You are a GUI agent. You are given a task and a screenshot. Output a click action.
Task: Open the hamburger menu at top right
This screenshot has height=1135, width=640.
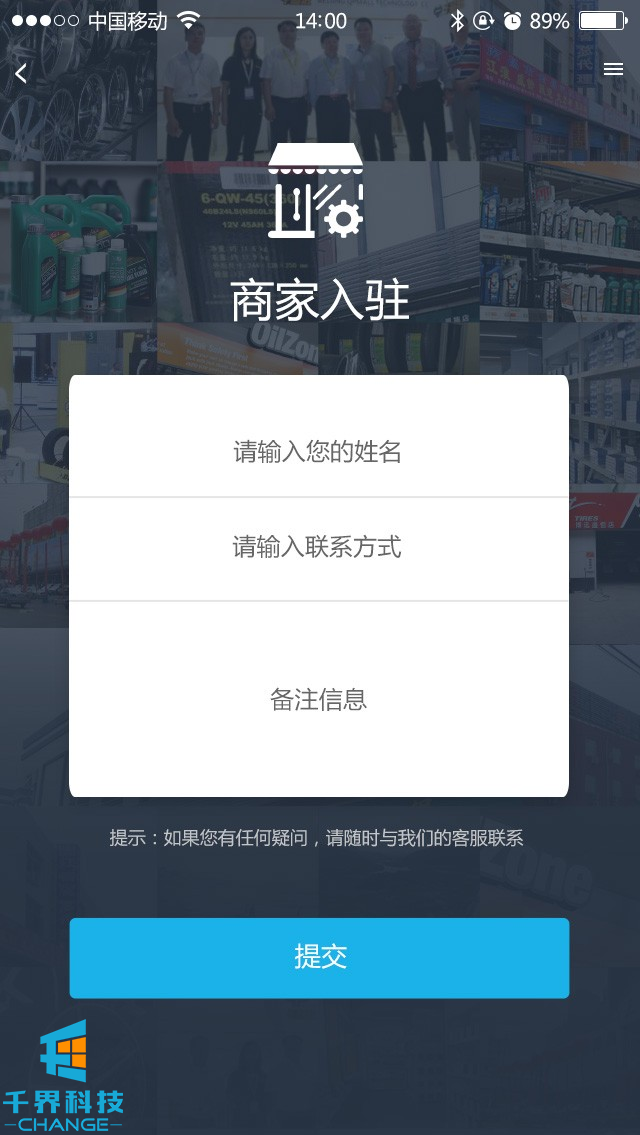point(613,69)
